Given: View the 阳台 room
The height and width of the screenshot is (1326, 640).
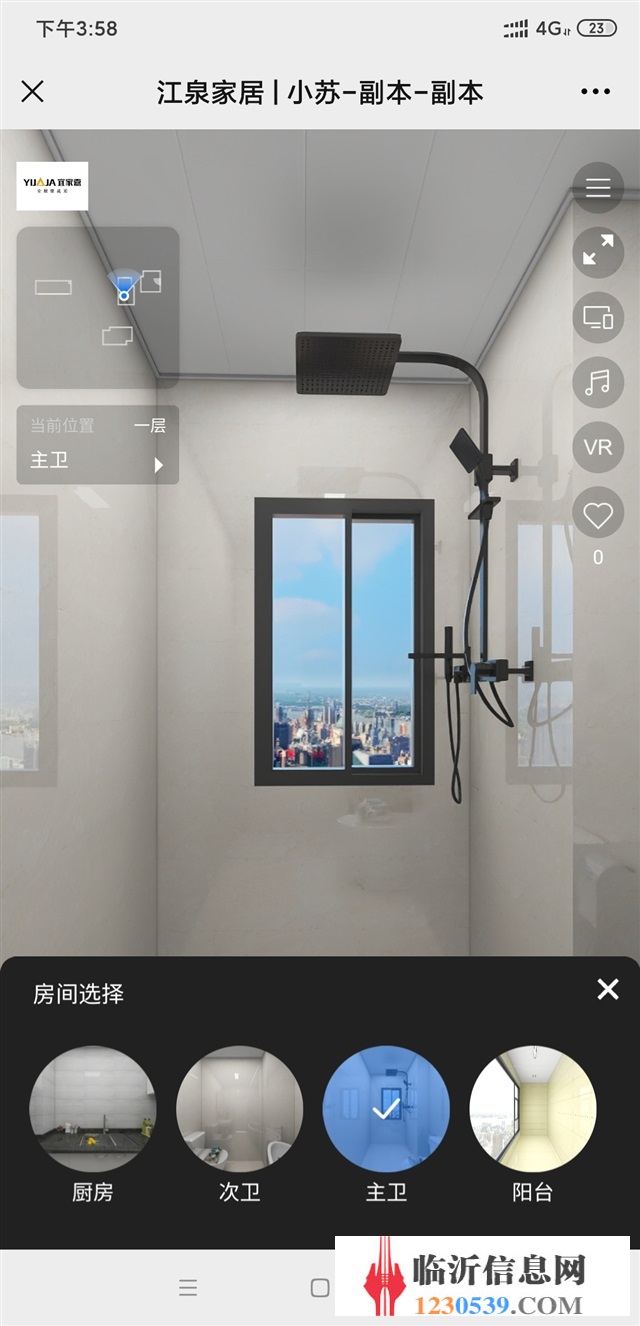Looking at the screenshot, I should tap(533, 1109).
